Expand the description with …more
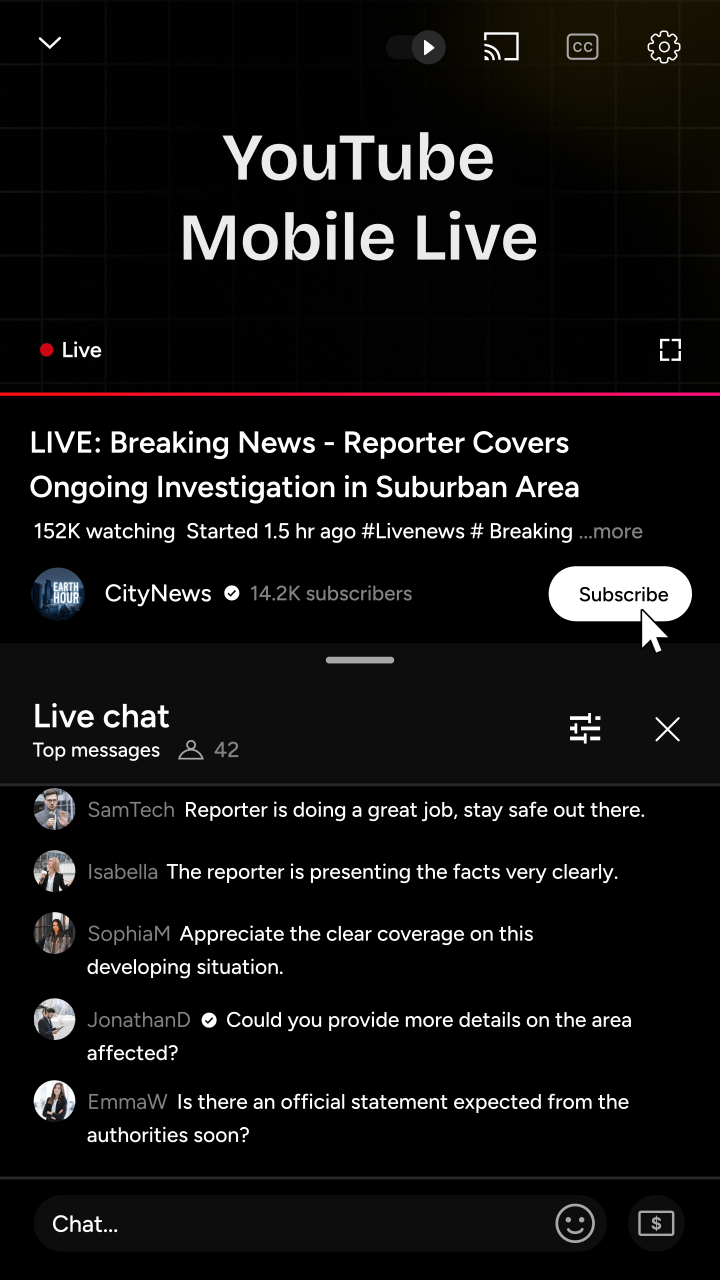 point(611,531)
